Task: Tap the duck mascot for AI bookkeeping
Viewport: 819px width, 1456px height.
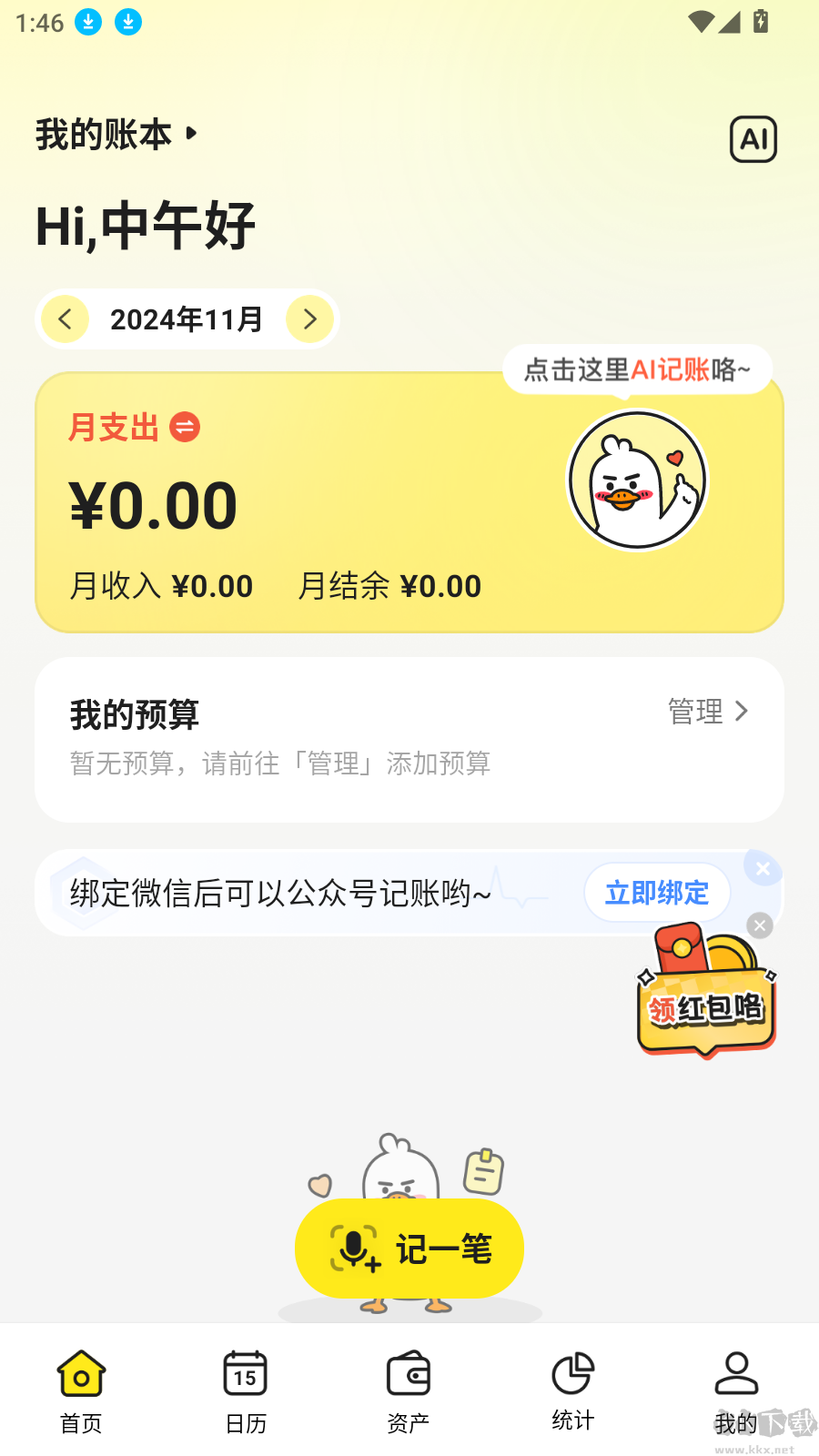Action: (638, 480)
